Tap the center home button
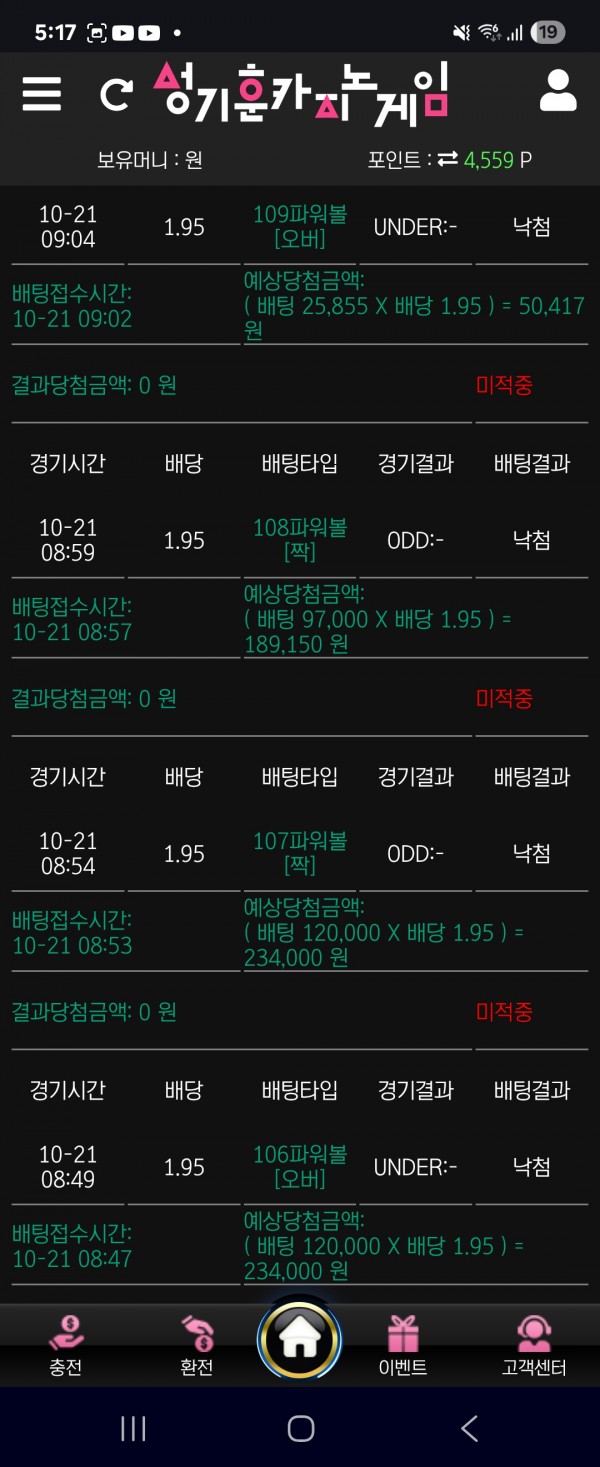The width and height of the screenshot is (600, 1467). [x=300, y=1340]
